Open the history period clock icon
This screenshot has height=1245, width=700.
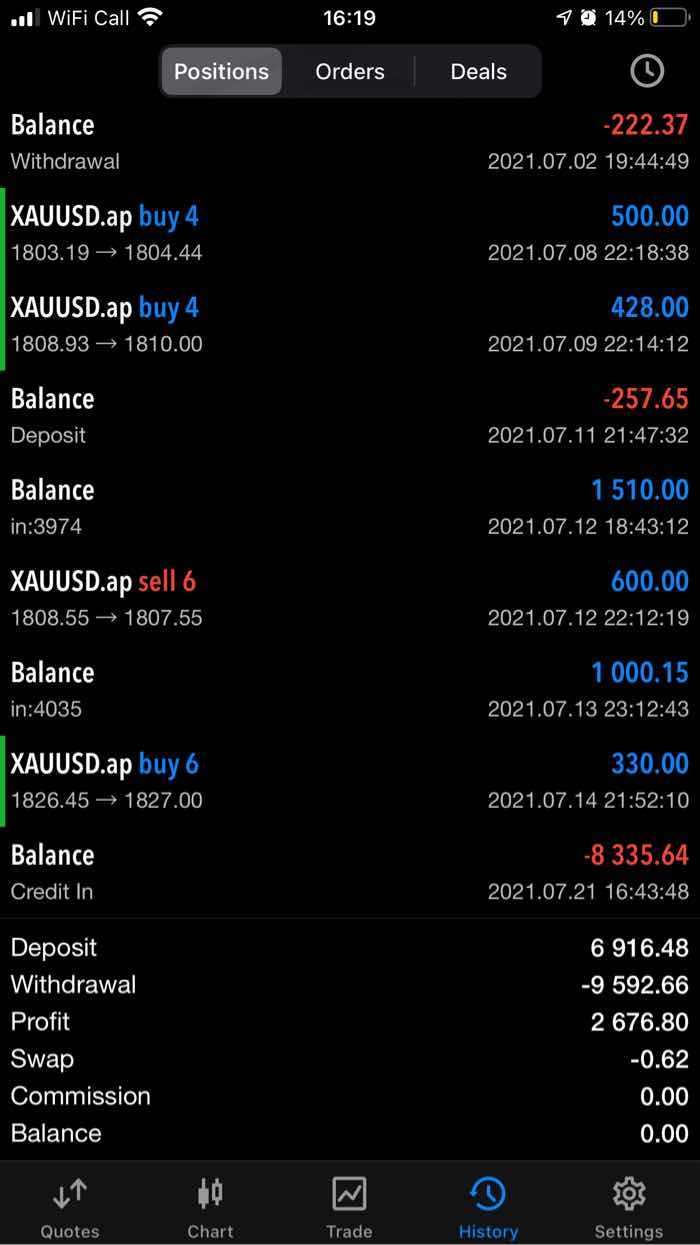(x=647, y=71)
